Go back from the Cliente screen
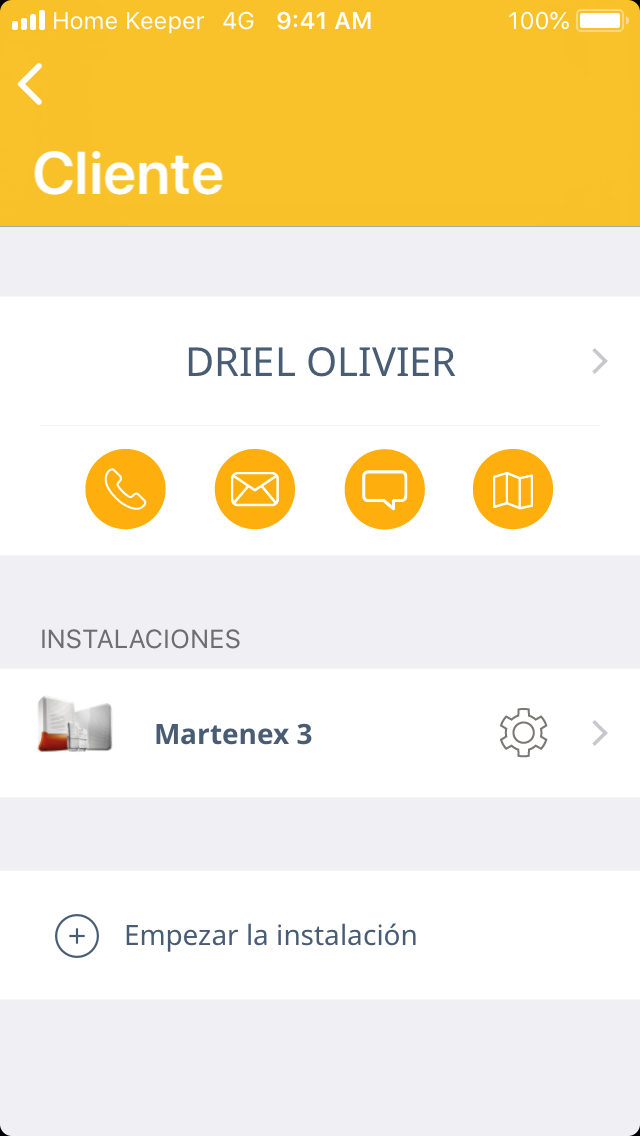 pos(31,84)
